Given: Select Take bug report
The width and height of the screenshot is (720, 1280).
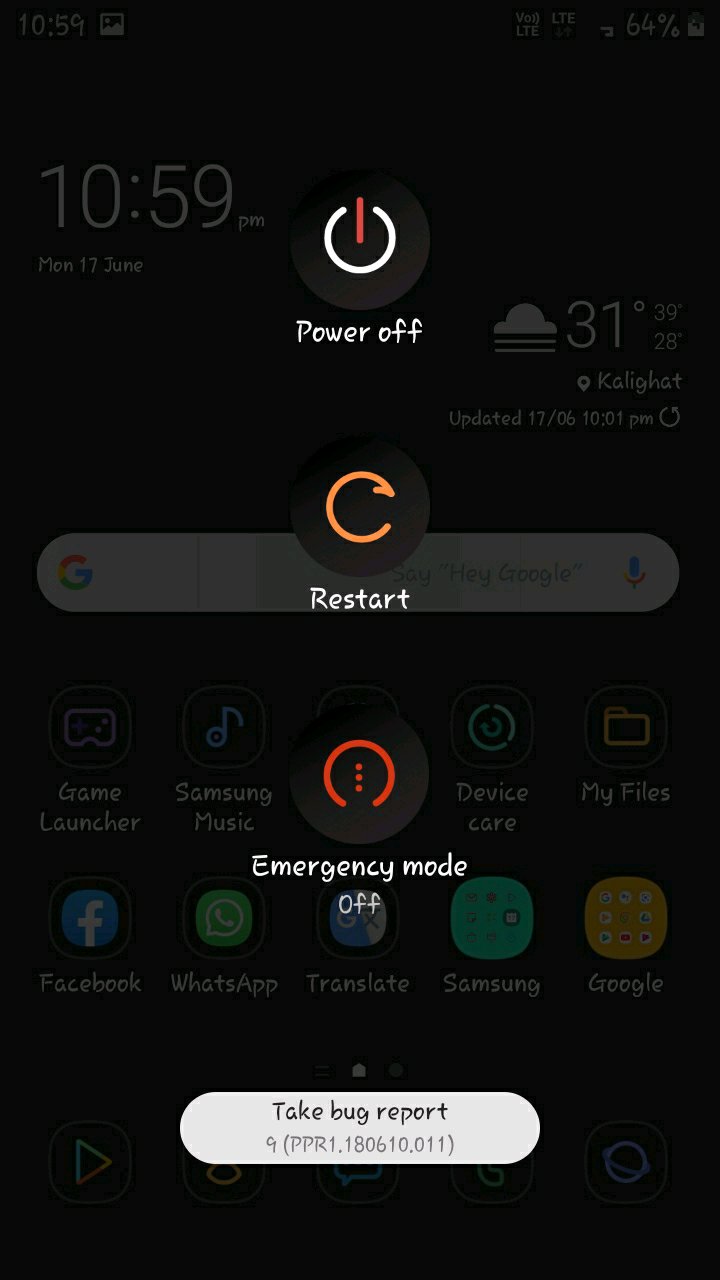Looking at the screenshot, I should [360, 1127].
